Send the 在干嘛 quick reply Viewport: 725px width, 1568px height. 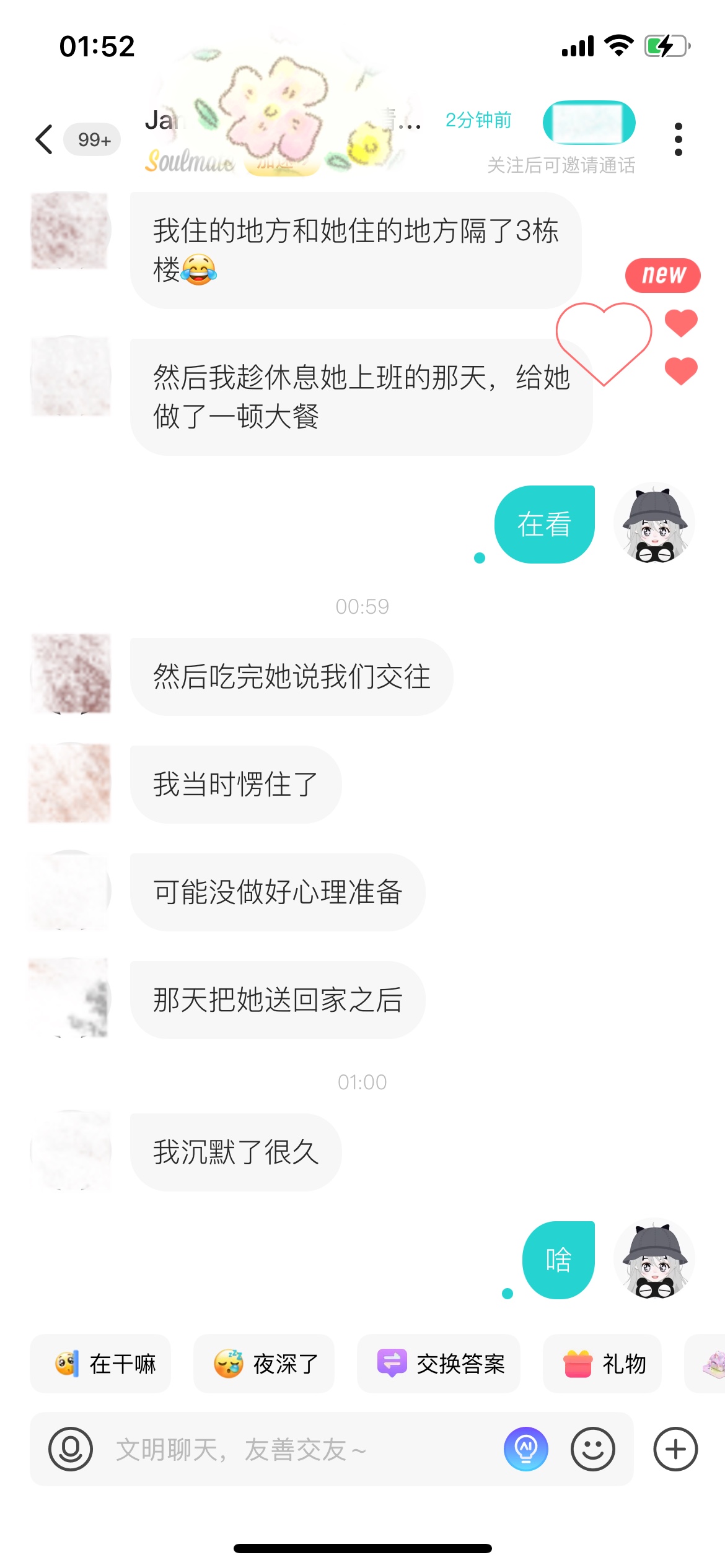100,1364
